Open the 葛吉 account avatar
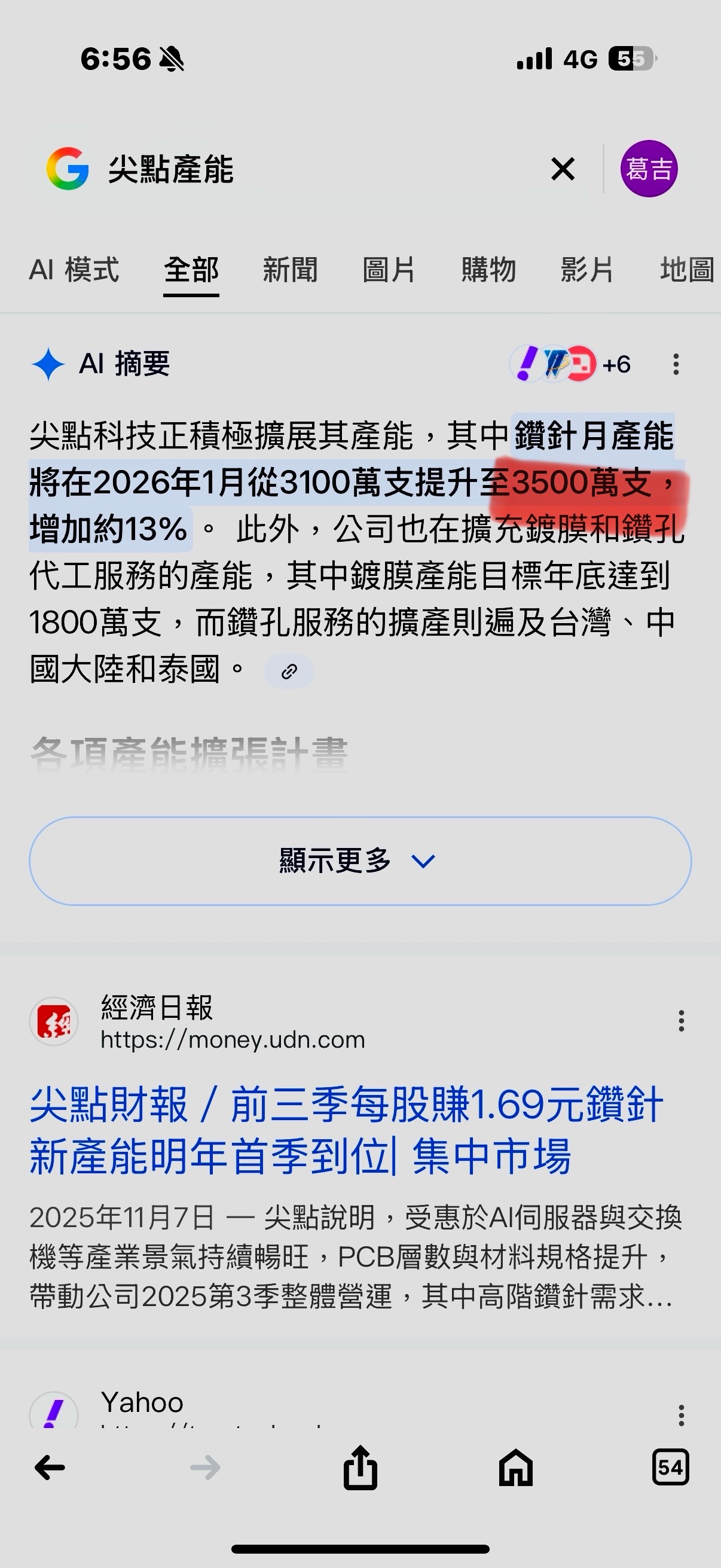 pos(649,169)
